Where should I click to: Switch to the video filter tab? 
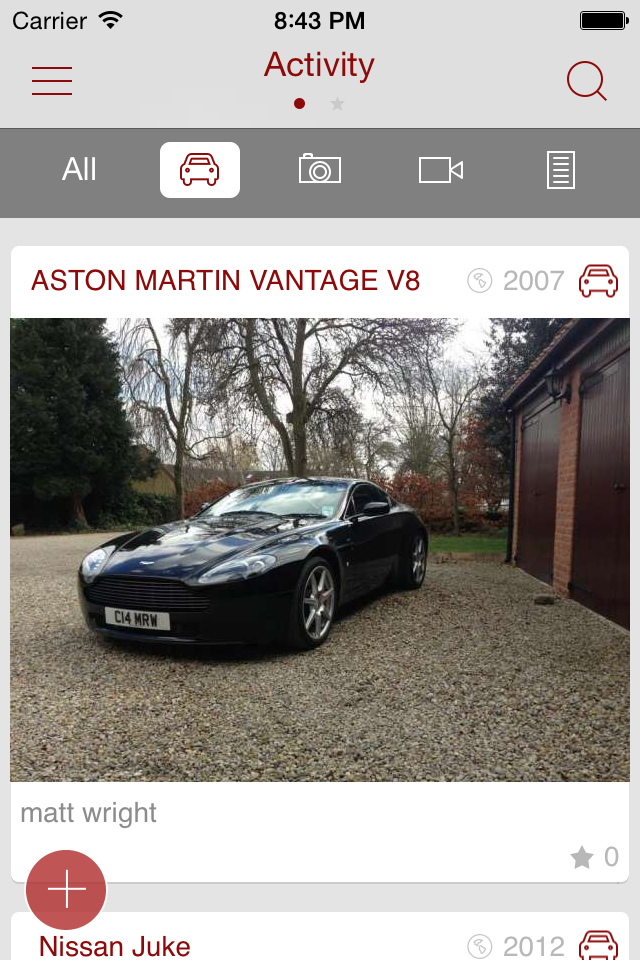click(x=440, y=170)
